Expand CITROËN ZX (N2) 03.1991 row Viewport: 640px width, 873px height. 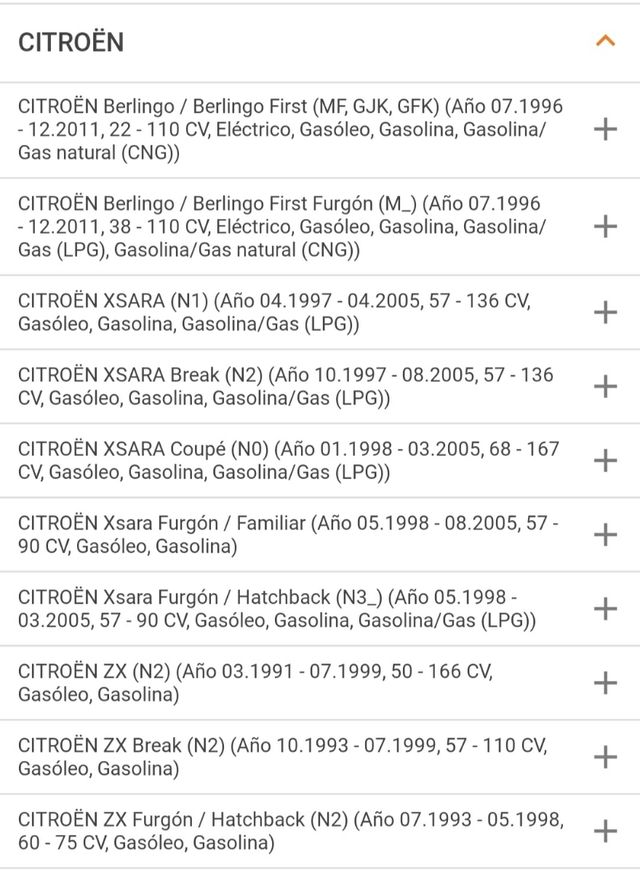point(605,682)
